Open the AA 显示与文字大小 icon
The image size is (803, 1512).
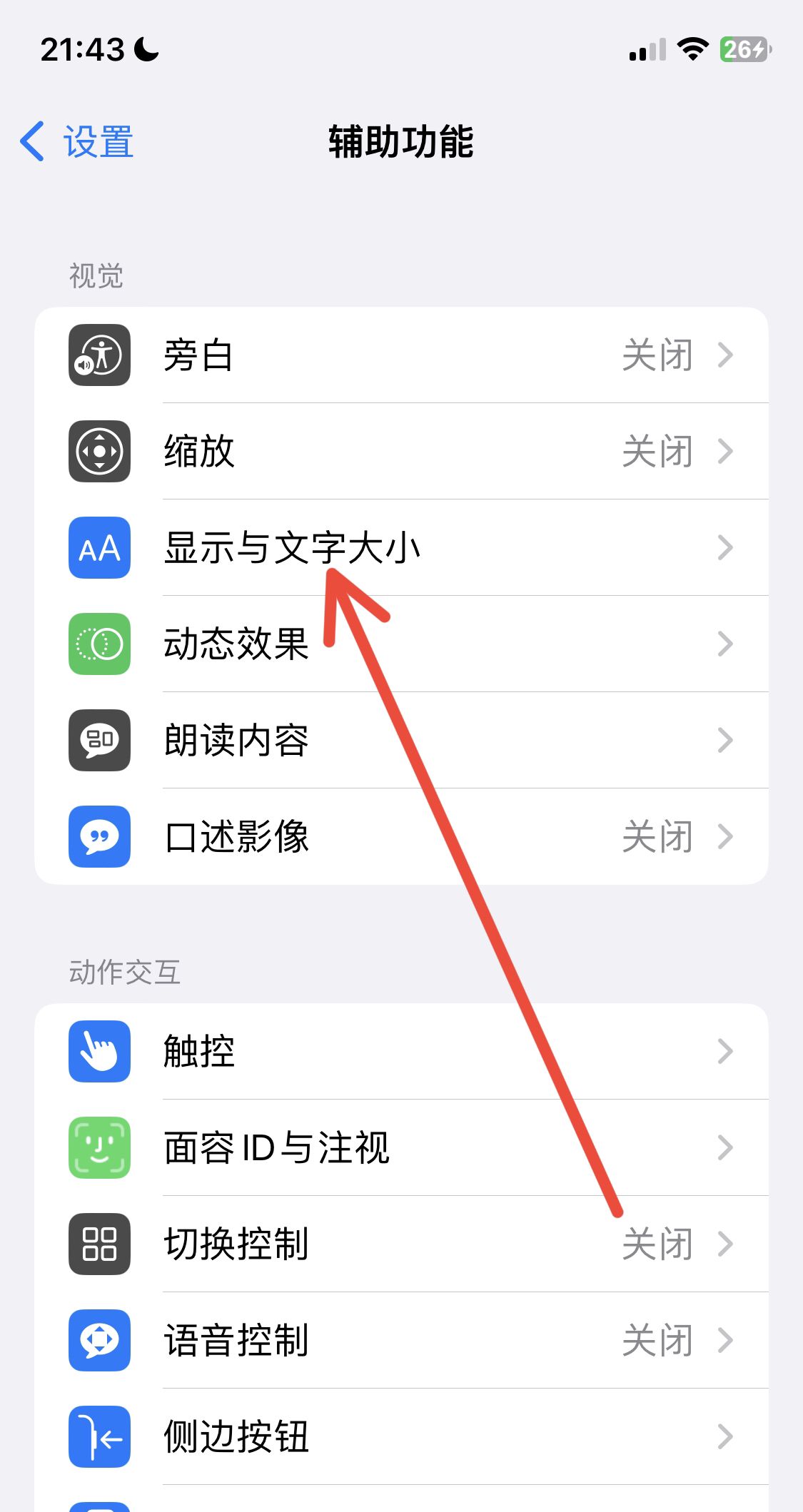[99, 548]
